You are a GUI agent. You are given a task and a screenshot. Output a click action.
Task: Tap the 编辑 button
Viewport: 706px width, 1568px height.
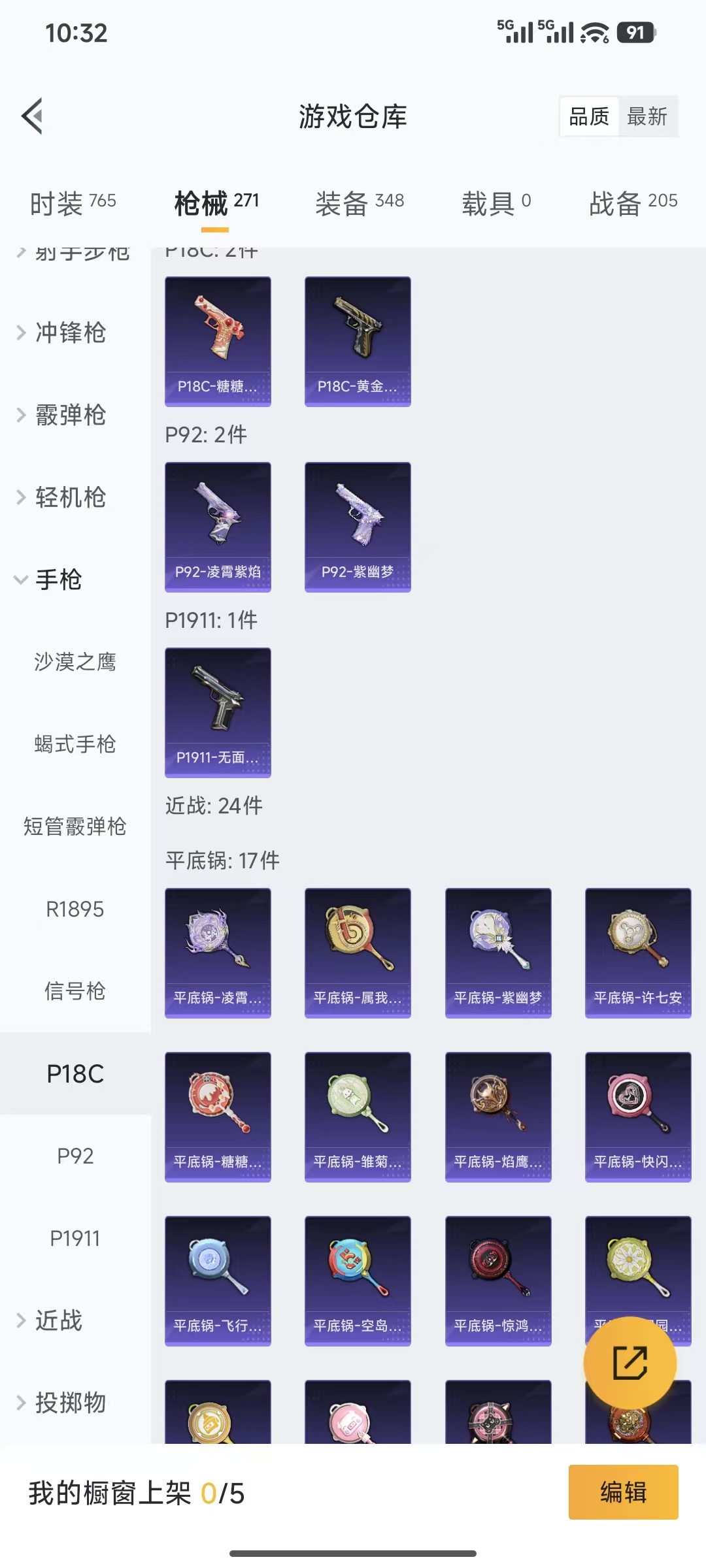622,1493
